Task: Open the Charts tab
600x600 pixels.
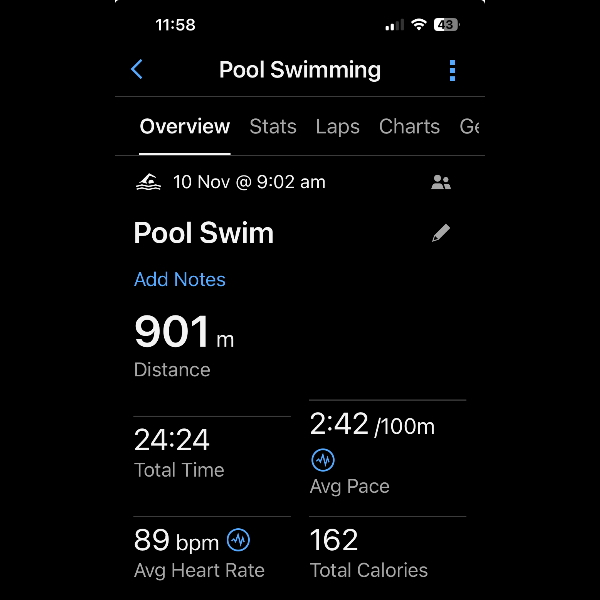Action: click(x=409, y=127)
